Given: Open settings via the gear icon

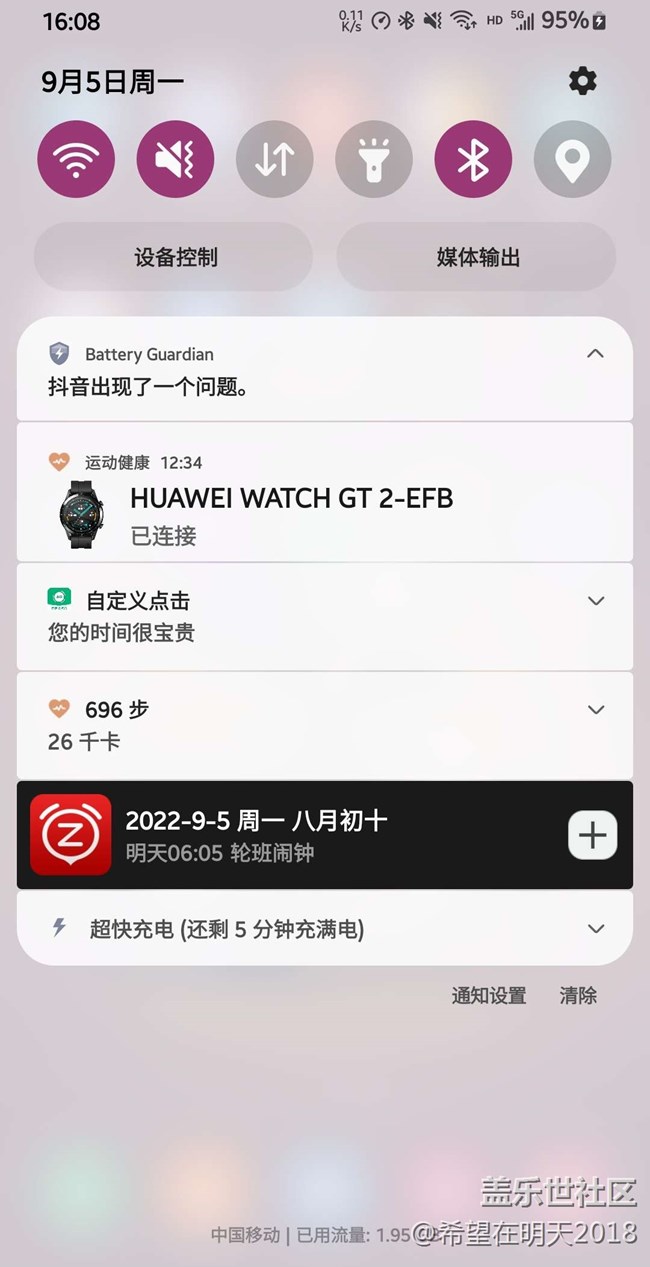Looking at the screenshot, I should coord(582,81).
